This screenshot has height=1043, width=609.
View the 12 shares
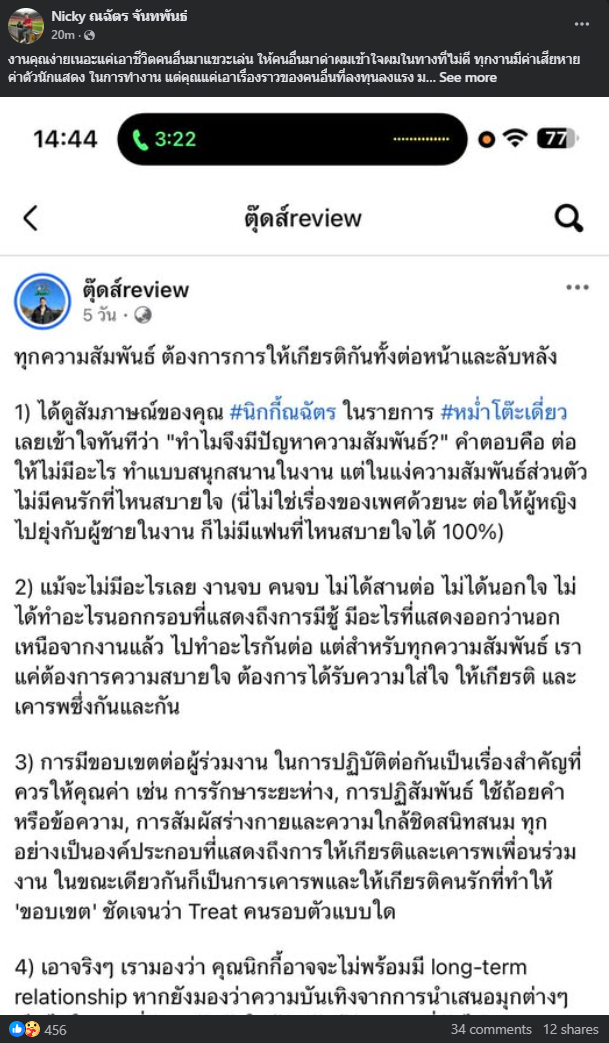570,1029
